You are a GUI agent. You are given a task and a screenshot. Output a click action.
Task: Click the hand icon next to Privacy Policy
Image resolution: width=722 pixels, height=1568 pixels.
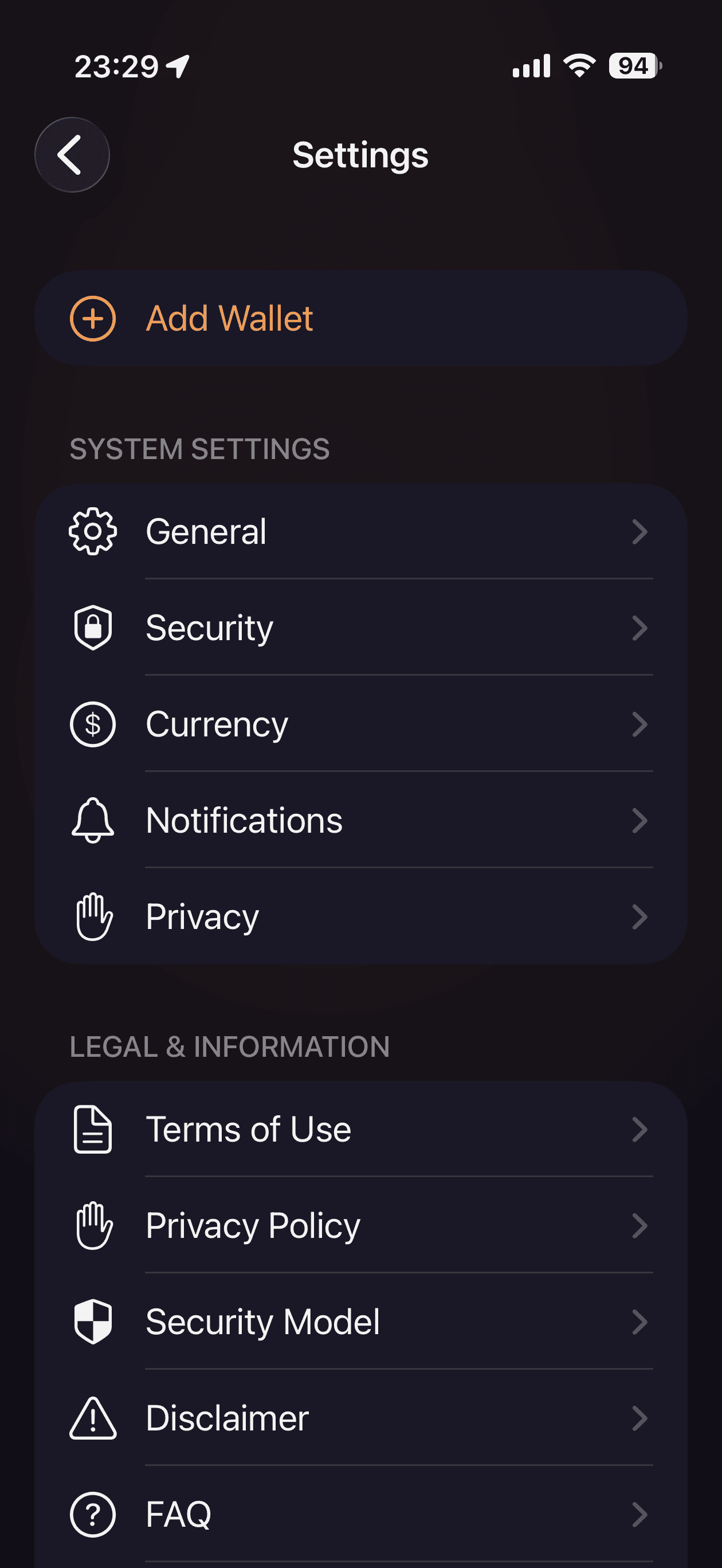point(93,1225)
